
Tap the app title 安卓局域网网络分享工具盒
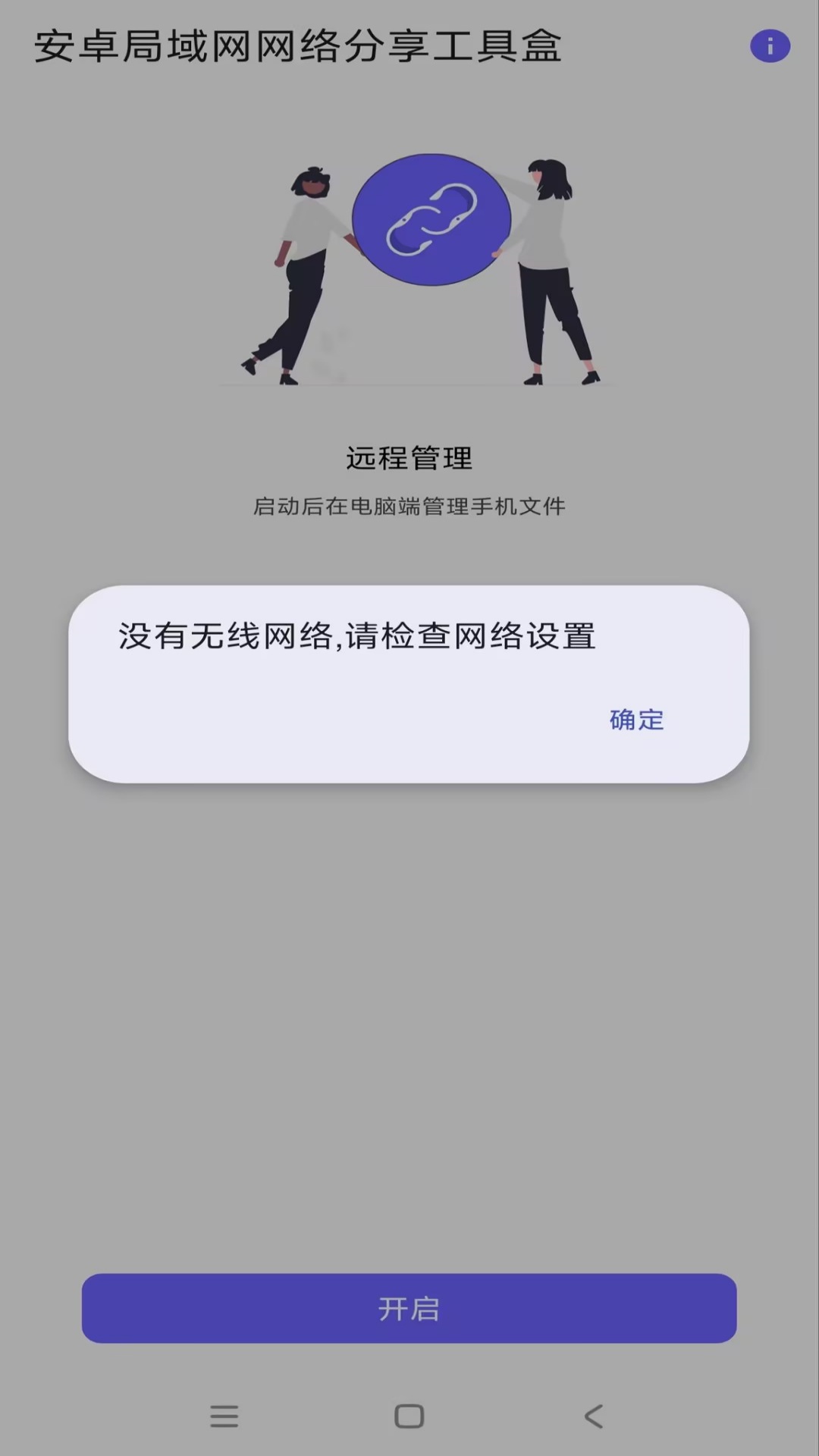298,45
